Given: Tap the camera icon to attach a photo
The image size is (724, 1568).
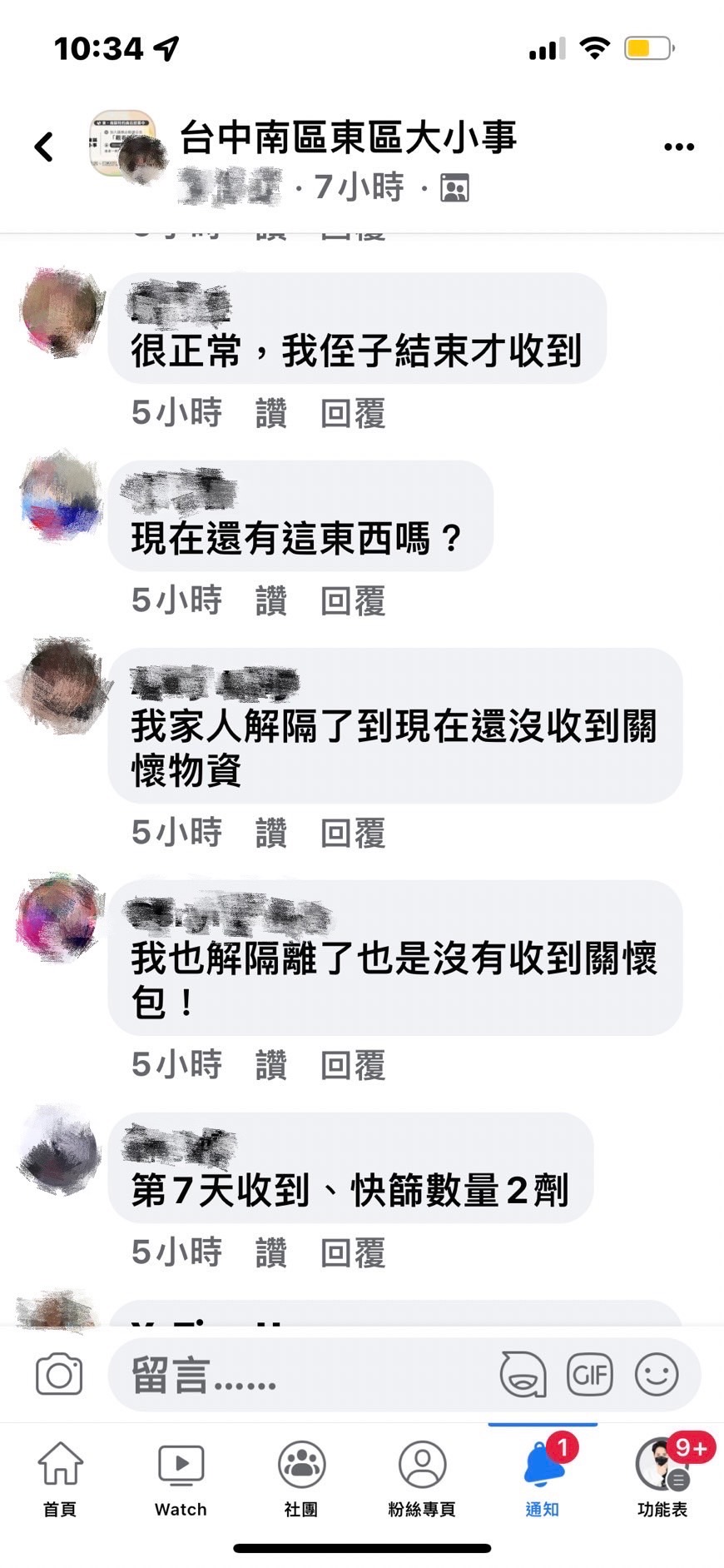Looking at the screenshot, I should point(59,1375).
